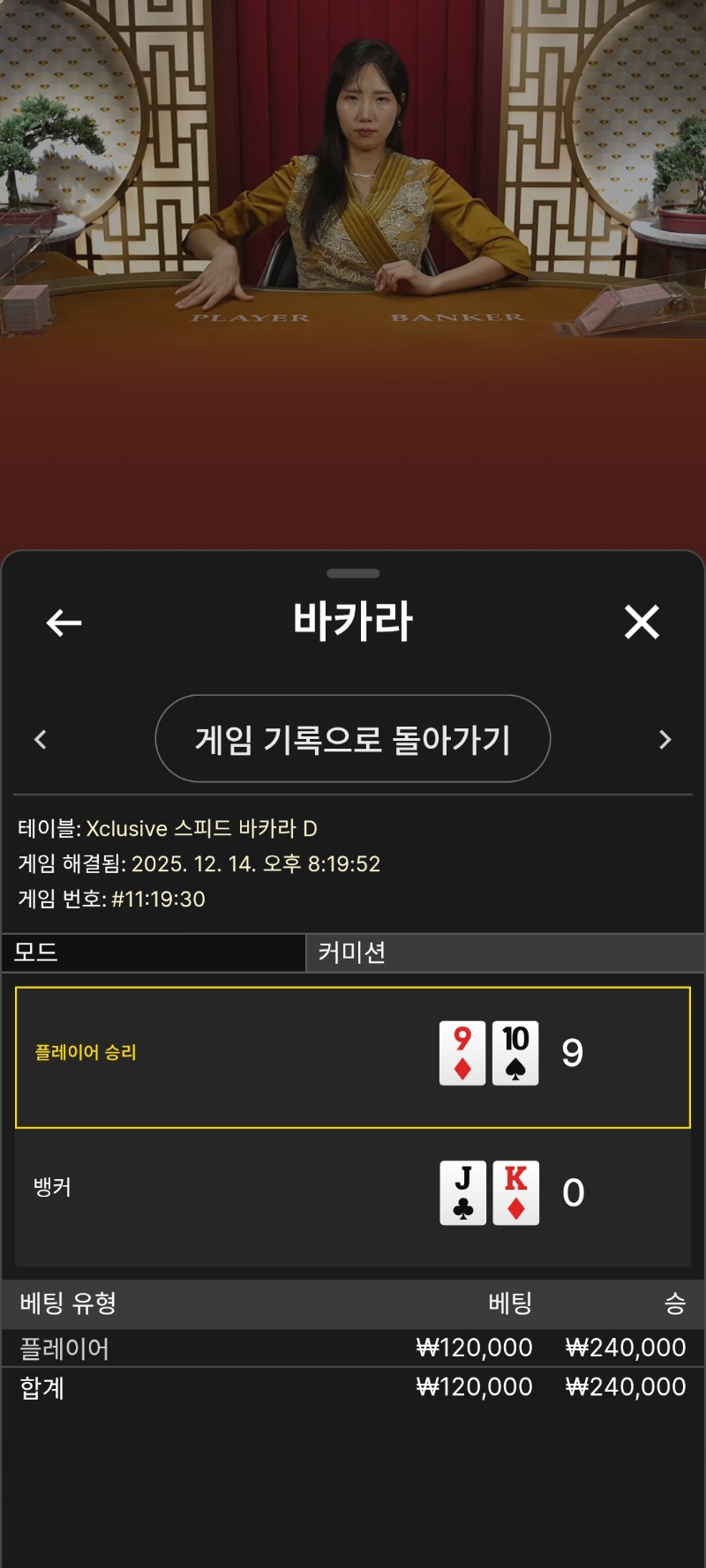Tap 게임 기록으로 돌아가기 button
Screen dimensions: 706x1568
353,739
